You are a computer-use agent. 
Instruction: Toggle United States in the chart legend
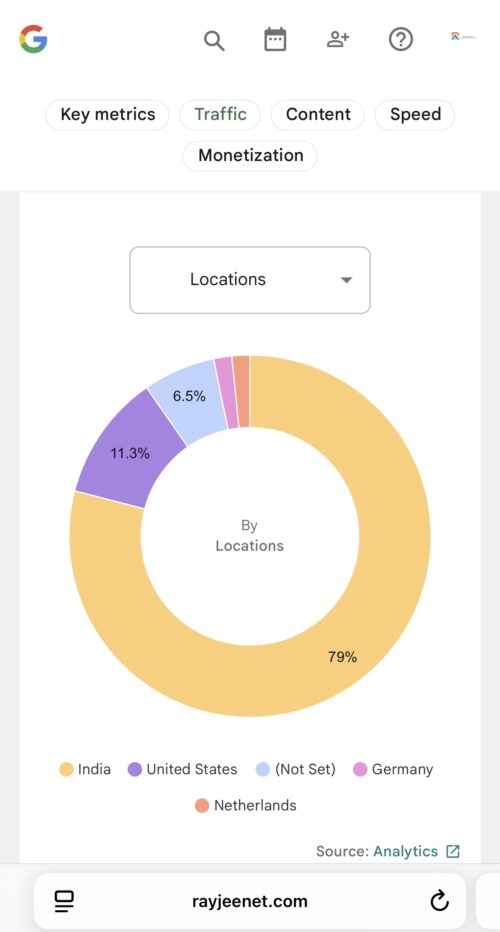183,769
